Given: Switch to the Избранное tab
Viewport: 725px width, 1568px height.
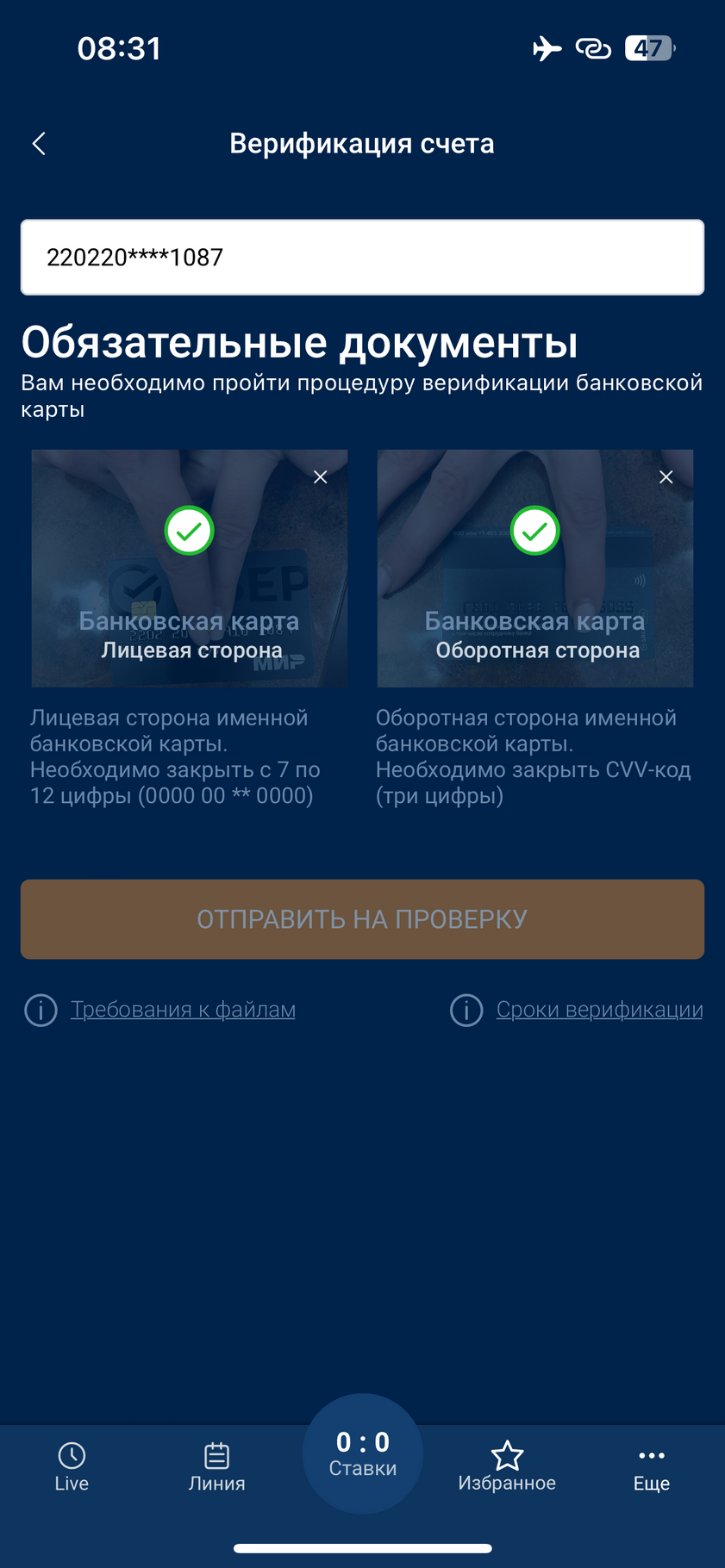Looking at the screenshot, I should [x=507, y=1467].
